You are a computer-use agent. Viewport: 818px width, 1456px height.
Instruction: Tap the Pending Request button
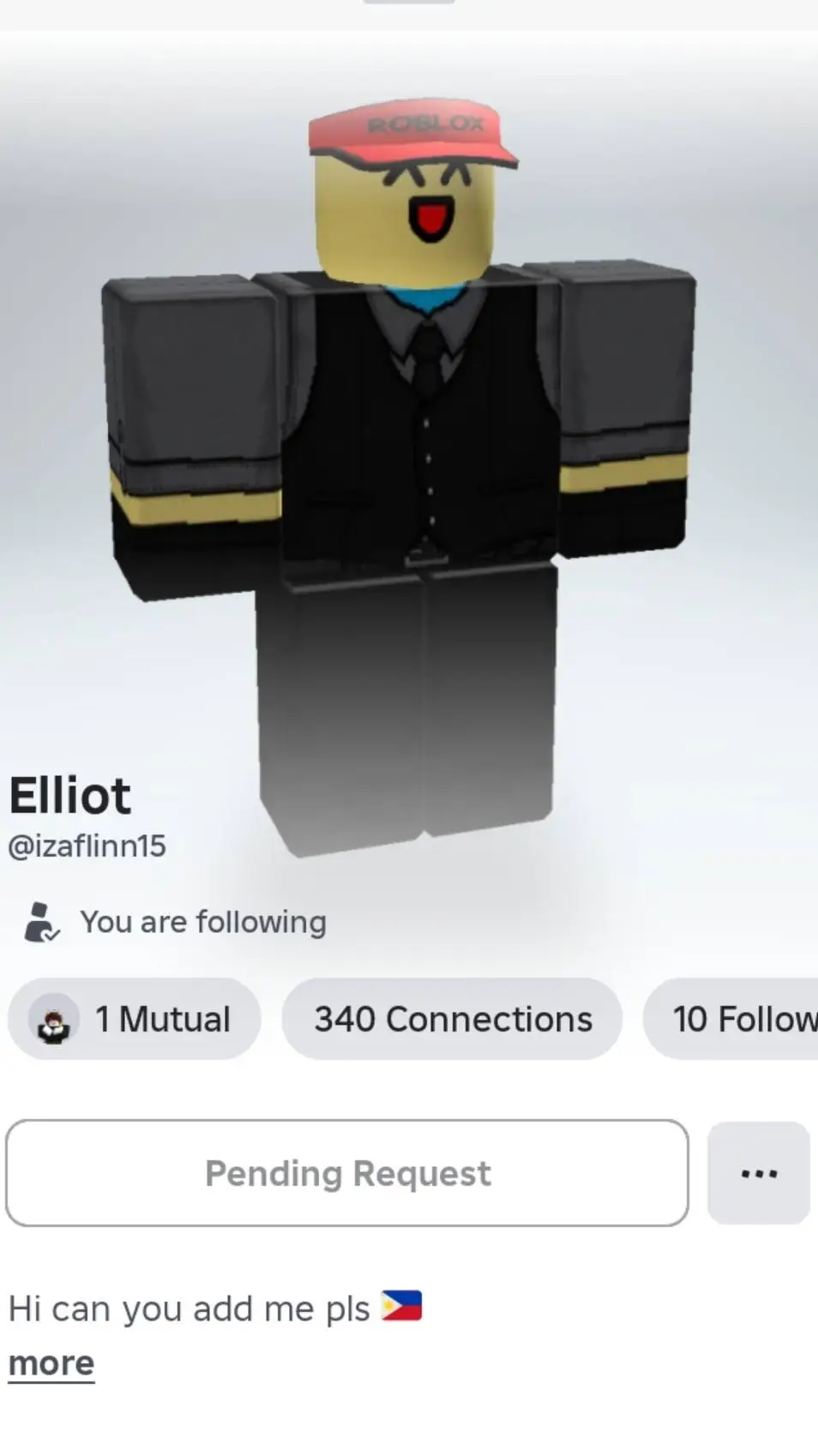click(347, 1173)
